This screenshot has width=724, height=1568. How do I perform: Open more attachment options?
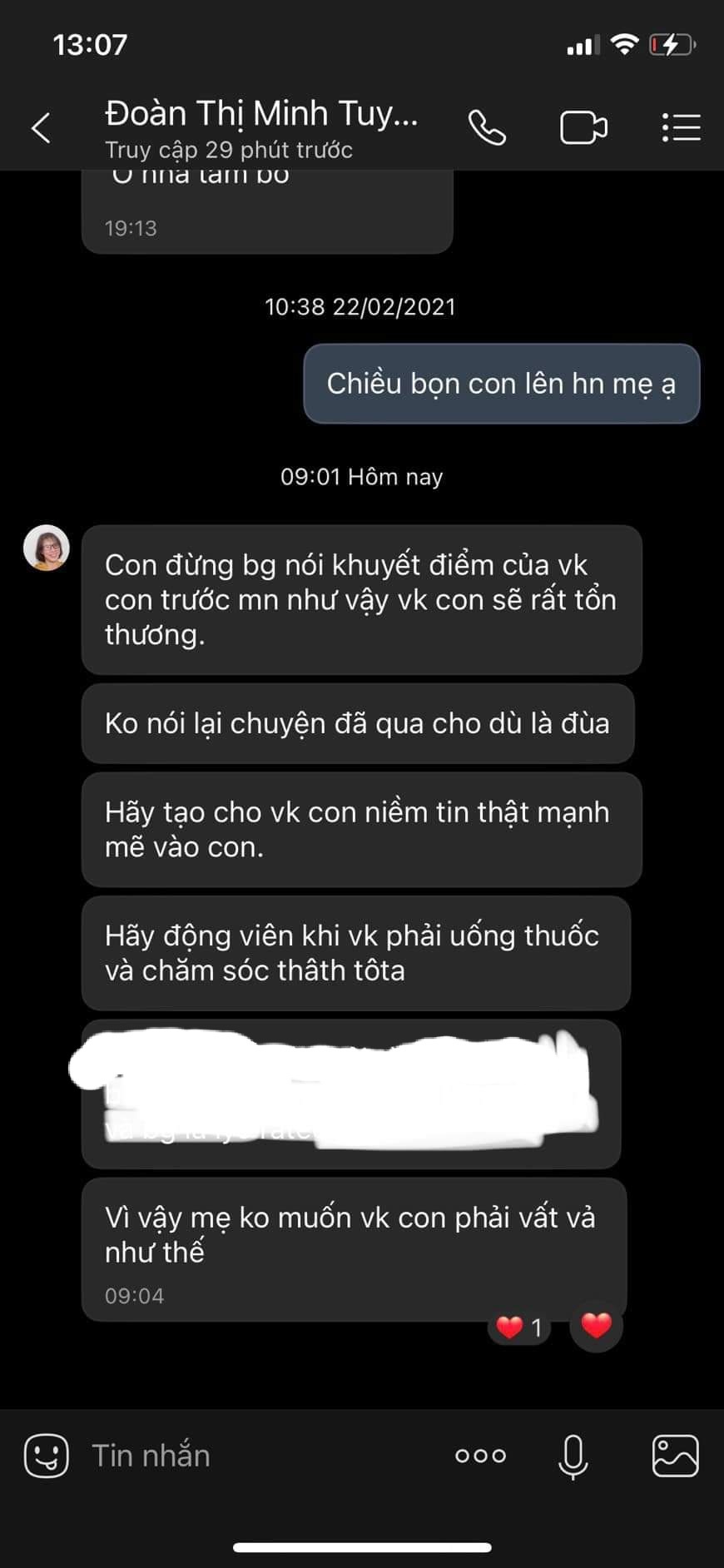480,1456
